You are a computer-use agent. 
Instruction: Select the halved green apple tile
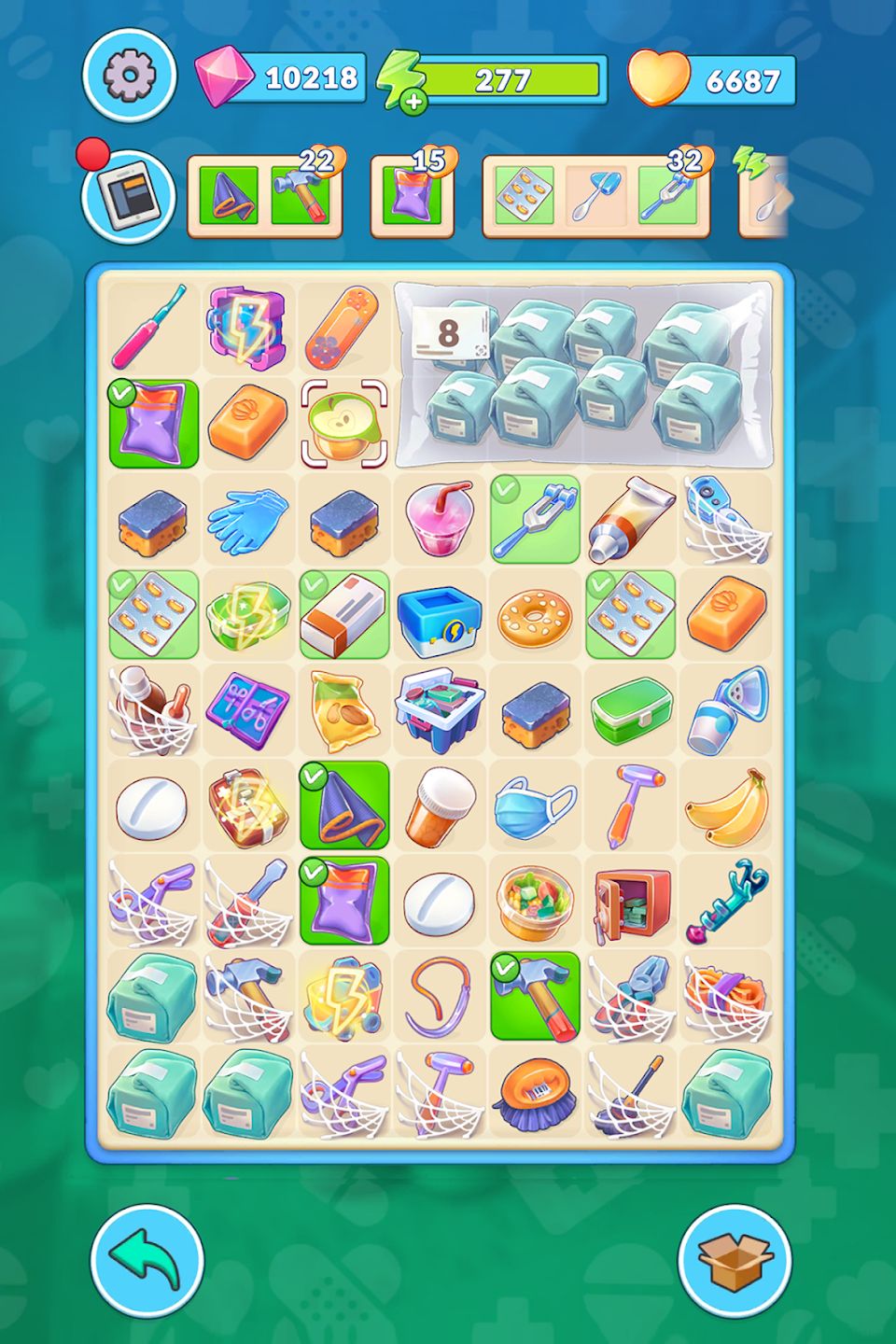(x=343, y=425)
